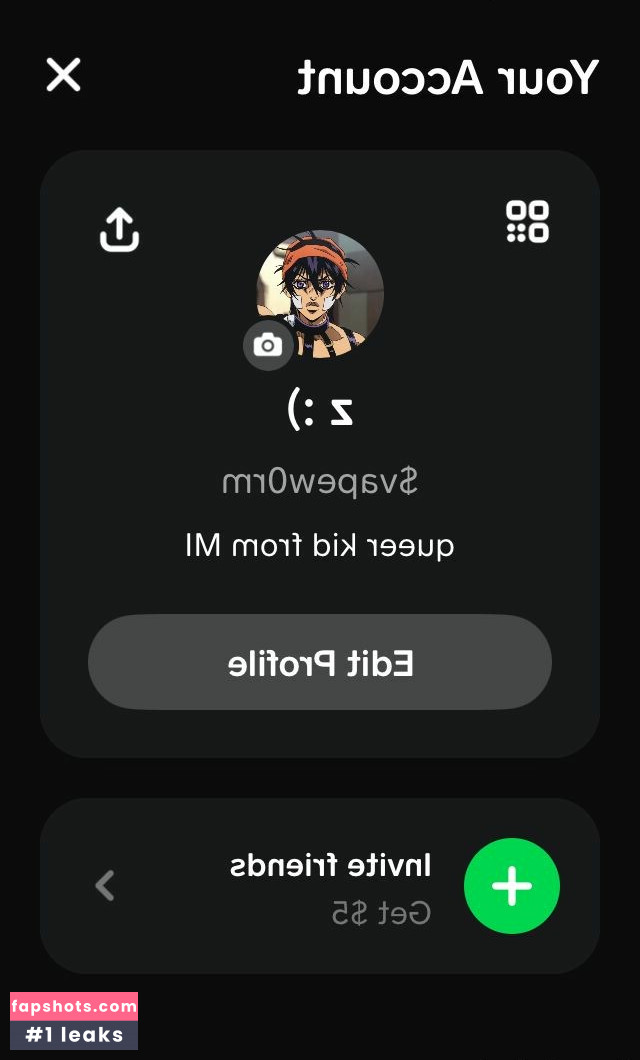Open the QR code scanner icon
640x1060 pixels.
527,222
